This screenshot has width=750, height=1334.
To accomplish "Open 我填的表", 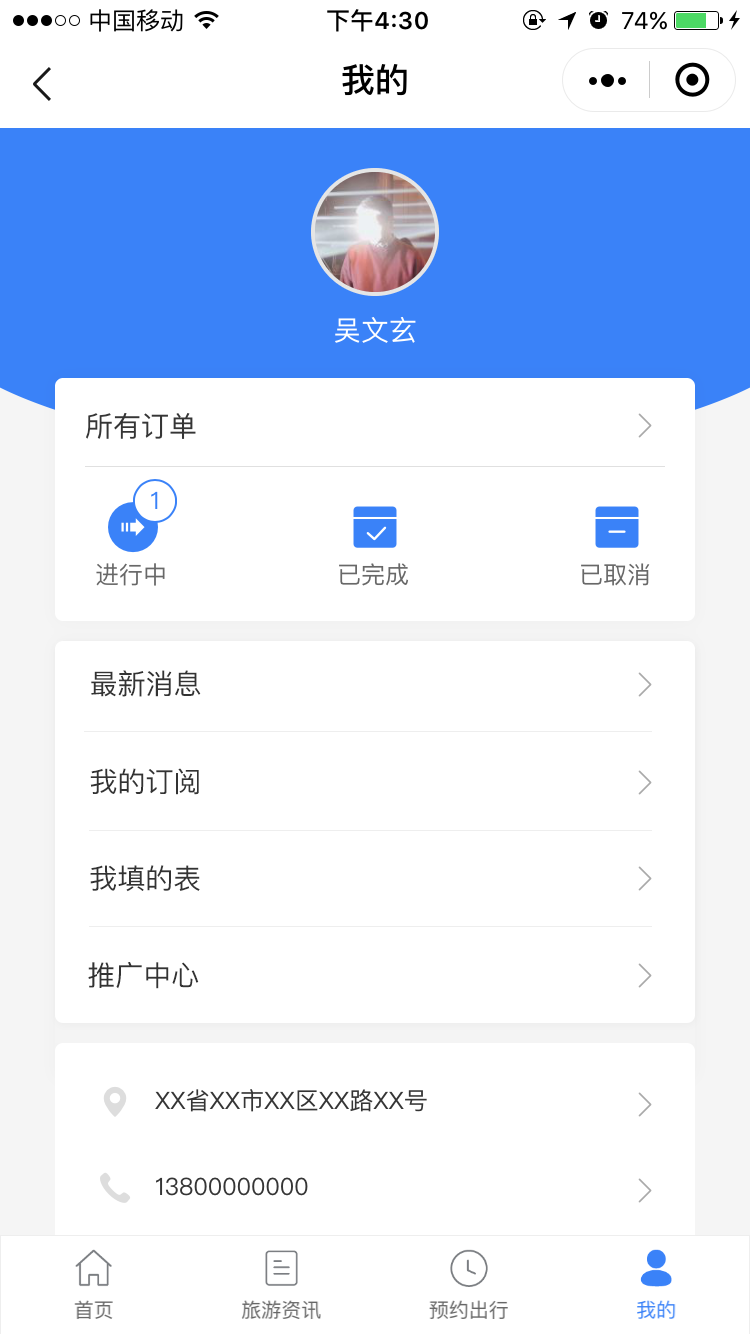I will [374, 879].
